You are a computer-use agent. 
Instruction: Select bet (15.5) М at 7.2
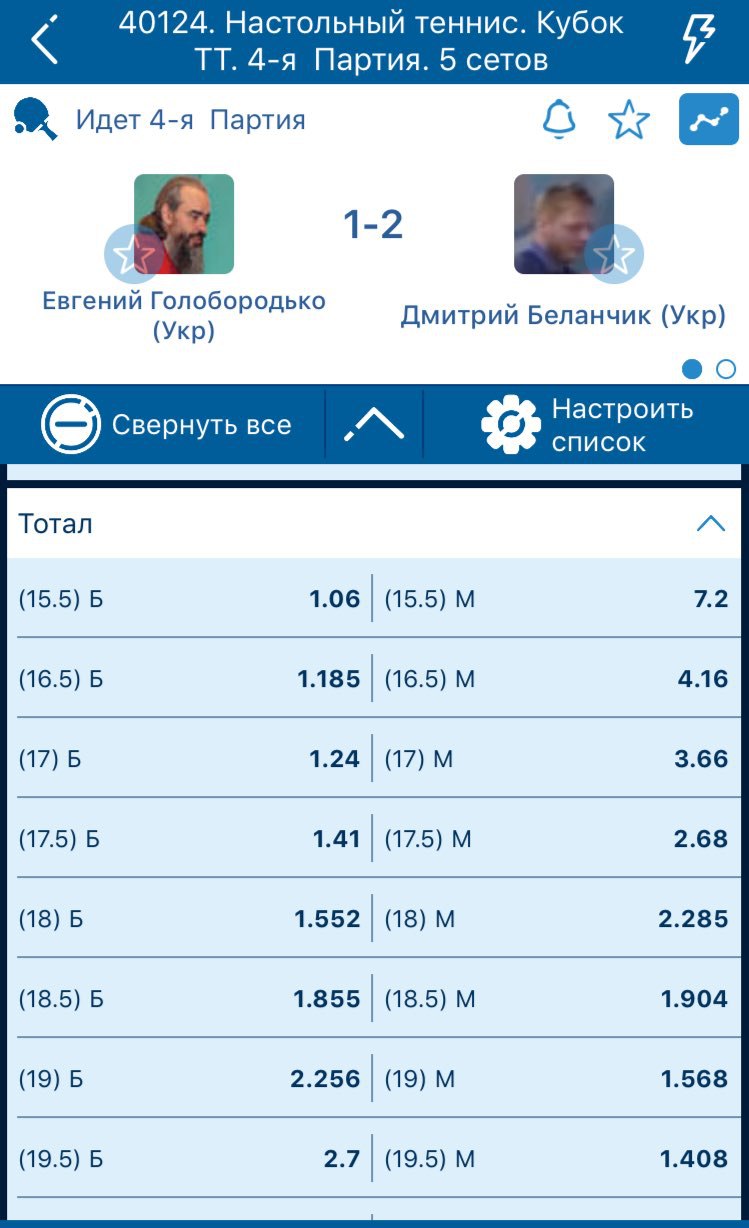(x=557, y=599)
